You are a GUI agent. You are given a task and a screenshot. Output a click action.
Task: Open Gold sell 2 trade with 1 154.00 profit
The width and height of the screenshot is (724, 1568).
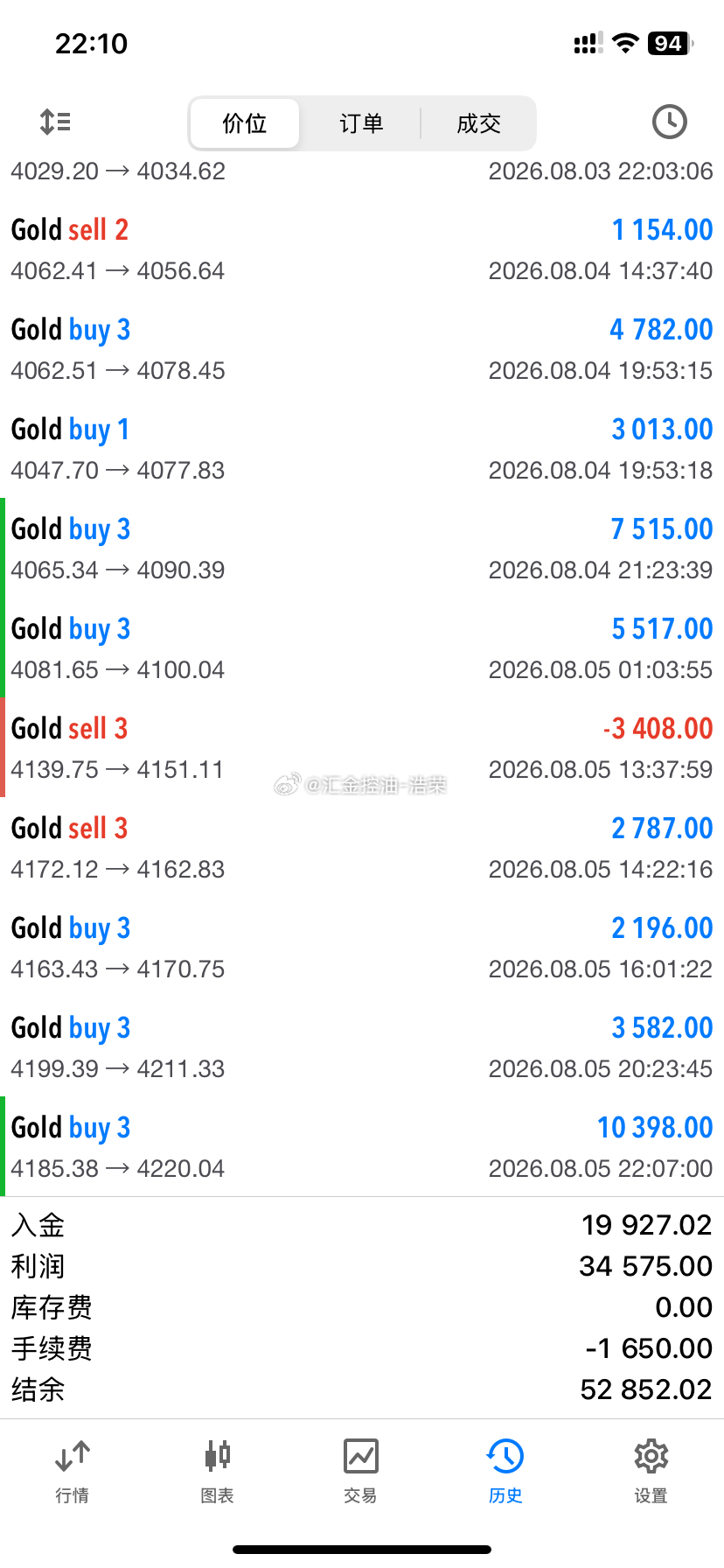[362, 249]
